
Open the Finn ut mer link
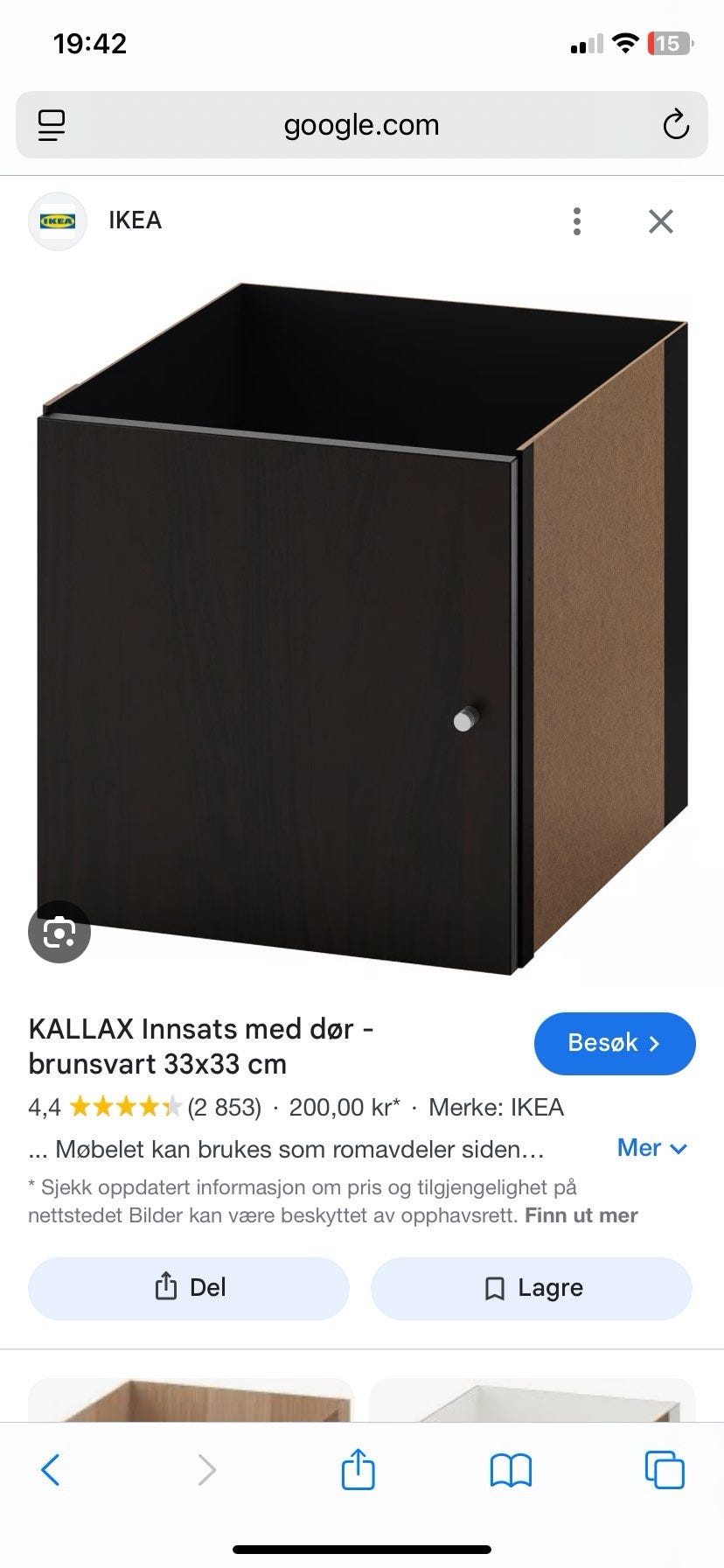click(x=581, y=1214)
